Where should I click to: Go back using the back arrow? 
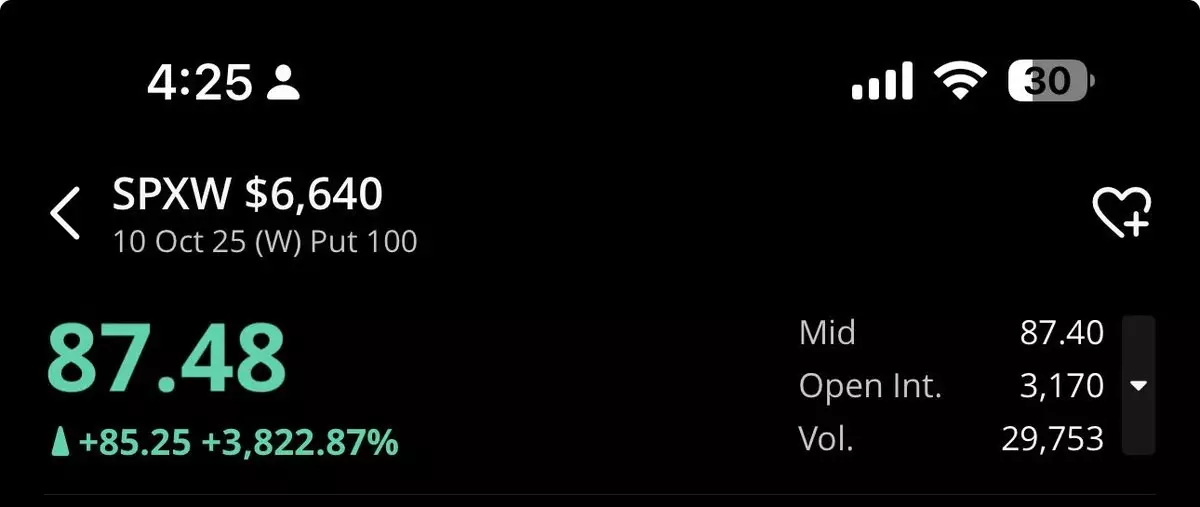(66, 214)
